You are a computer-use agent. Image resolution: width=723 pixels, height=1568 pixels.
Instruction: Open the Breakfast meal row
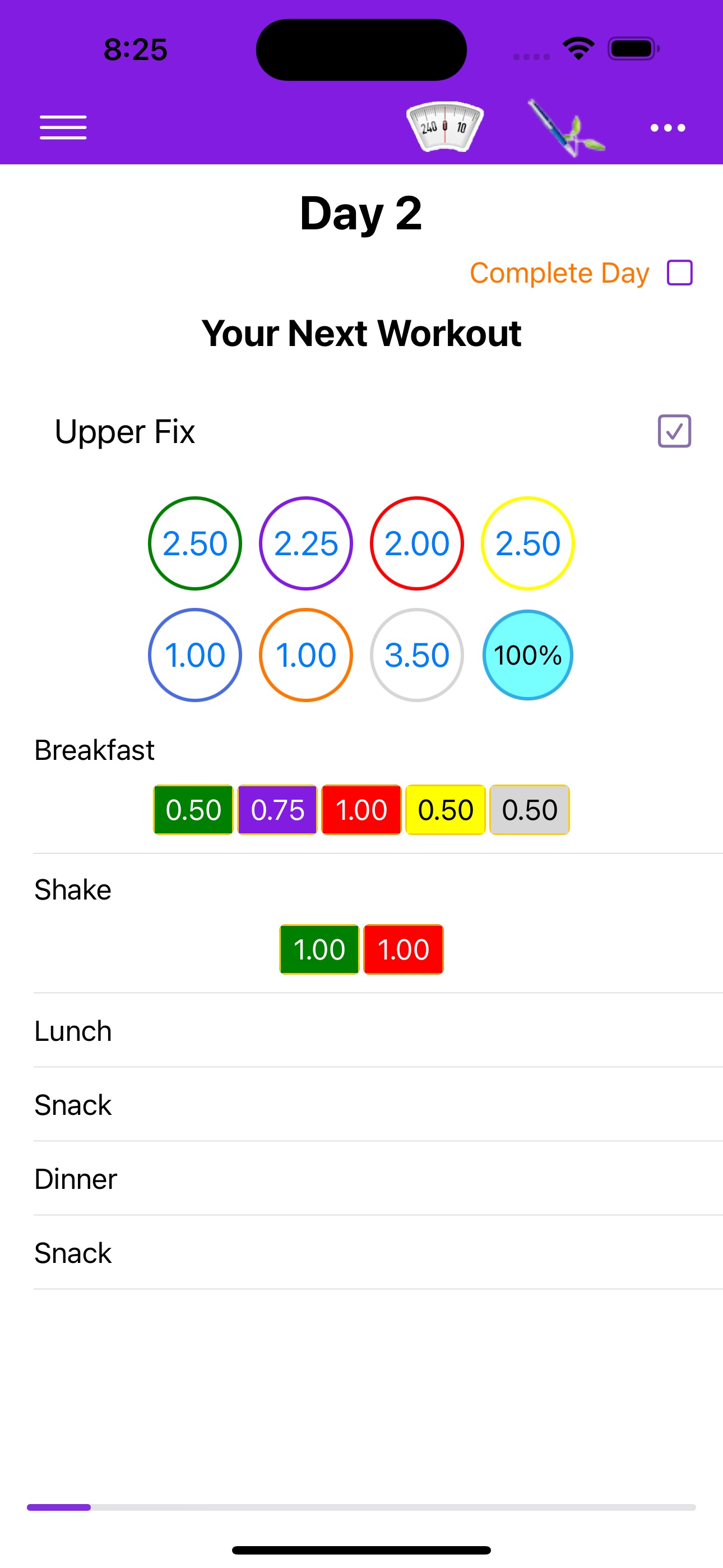[378, 784]
